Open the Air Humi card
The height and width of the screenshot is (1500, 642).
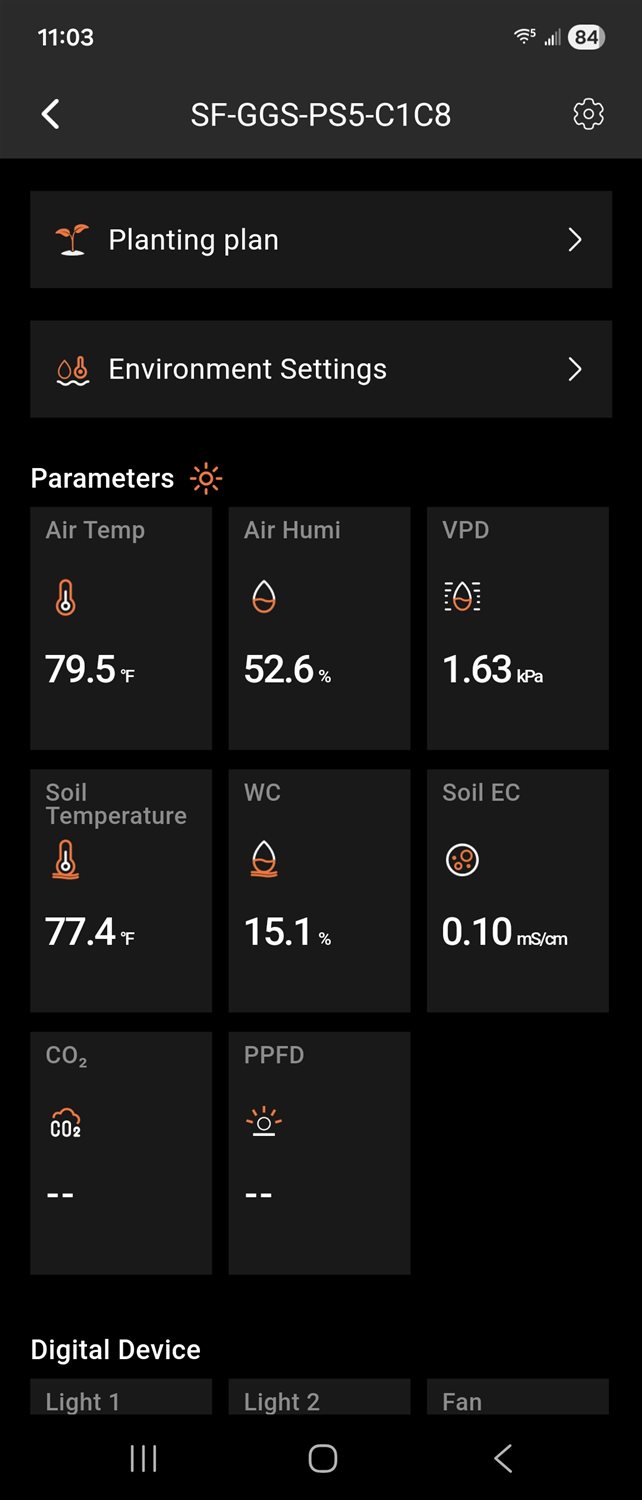(319, 628)
